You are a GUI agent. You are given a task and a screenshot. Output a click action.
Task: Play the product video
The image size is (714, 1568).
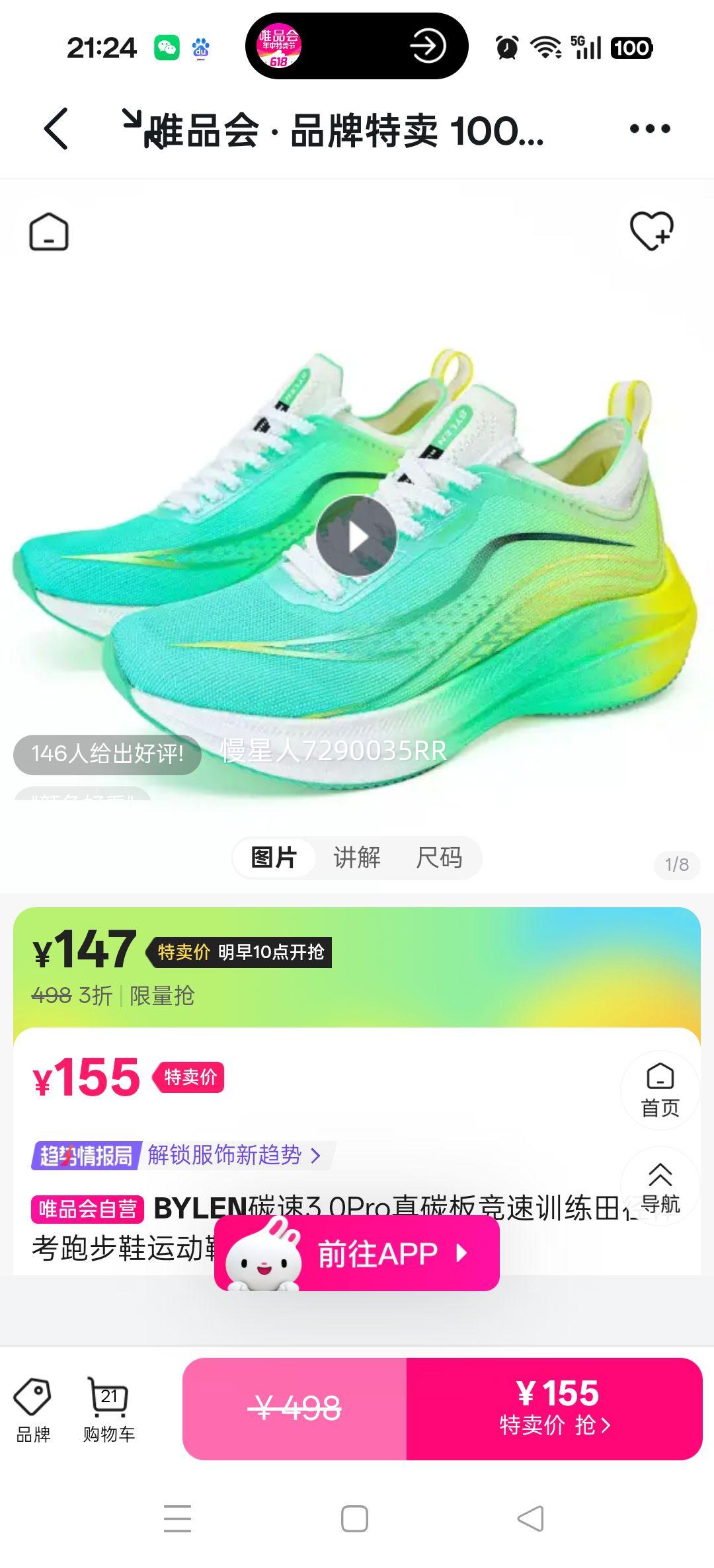pos(357,536)
